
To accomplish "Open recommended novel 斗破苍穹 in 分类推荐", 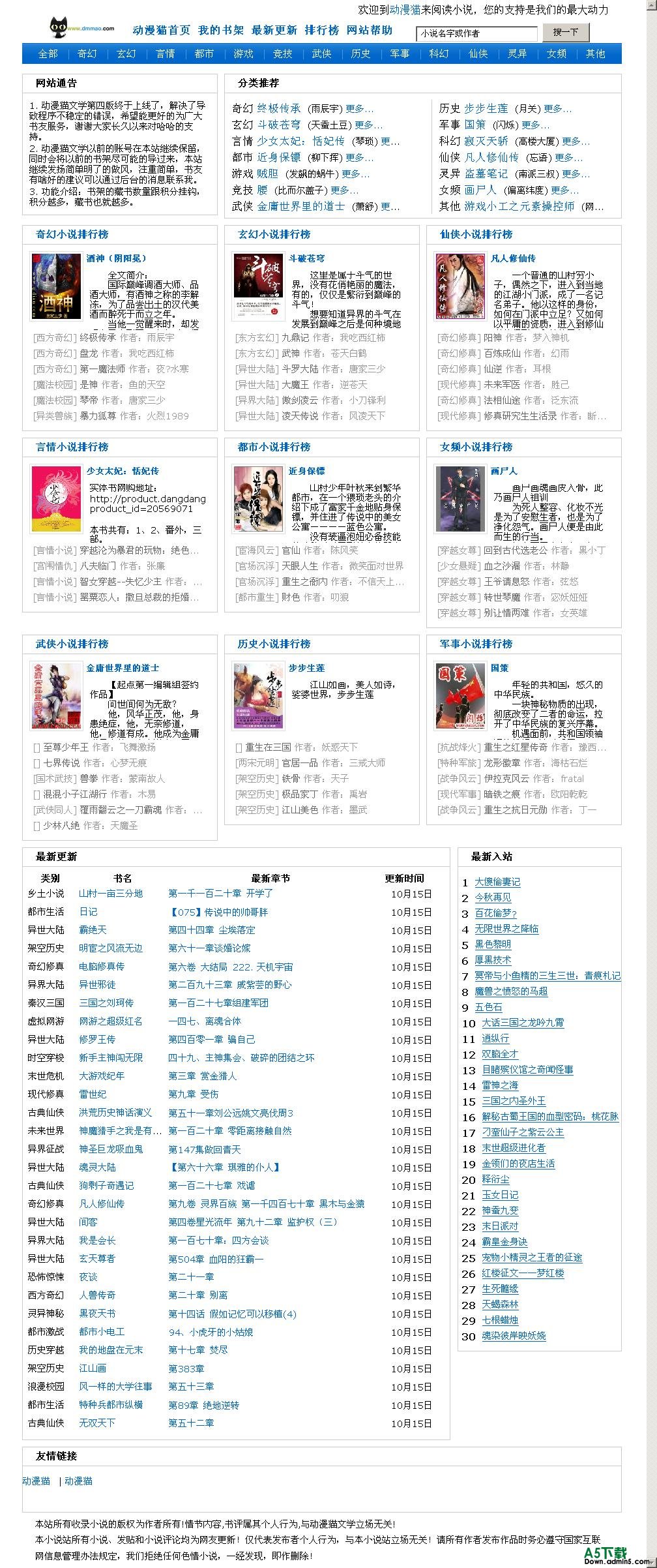I will pyautogui.click(x=279, y=125).
